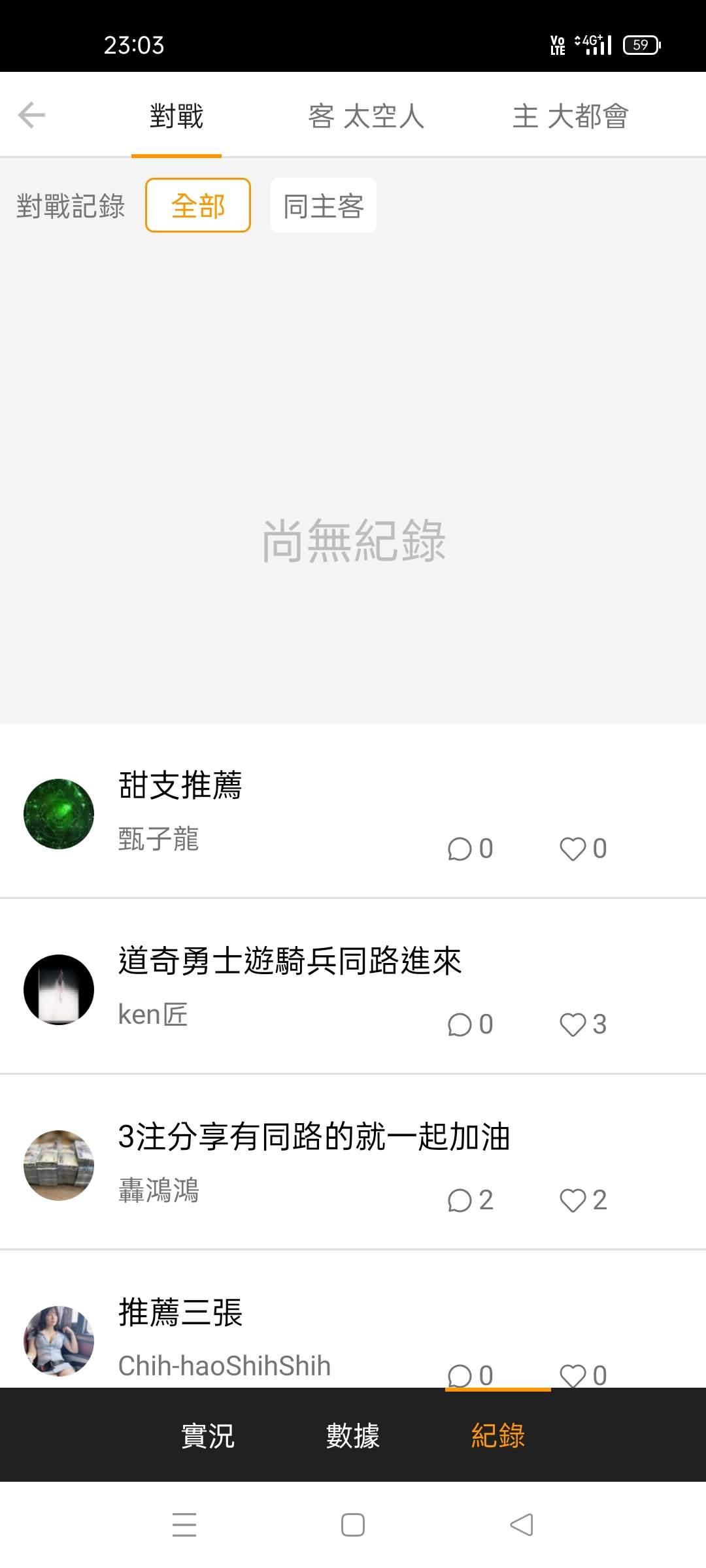
Task: Open the post 3注分享有同路的就一起加油
Action: (314, 1136)
